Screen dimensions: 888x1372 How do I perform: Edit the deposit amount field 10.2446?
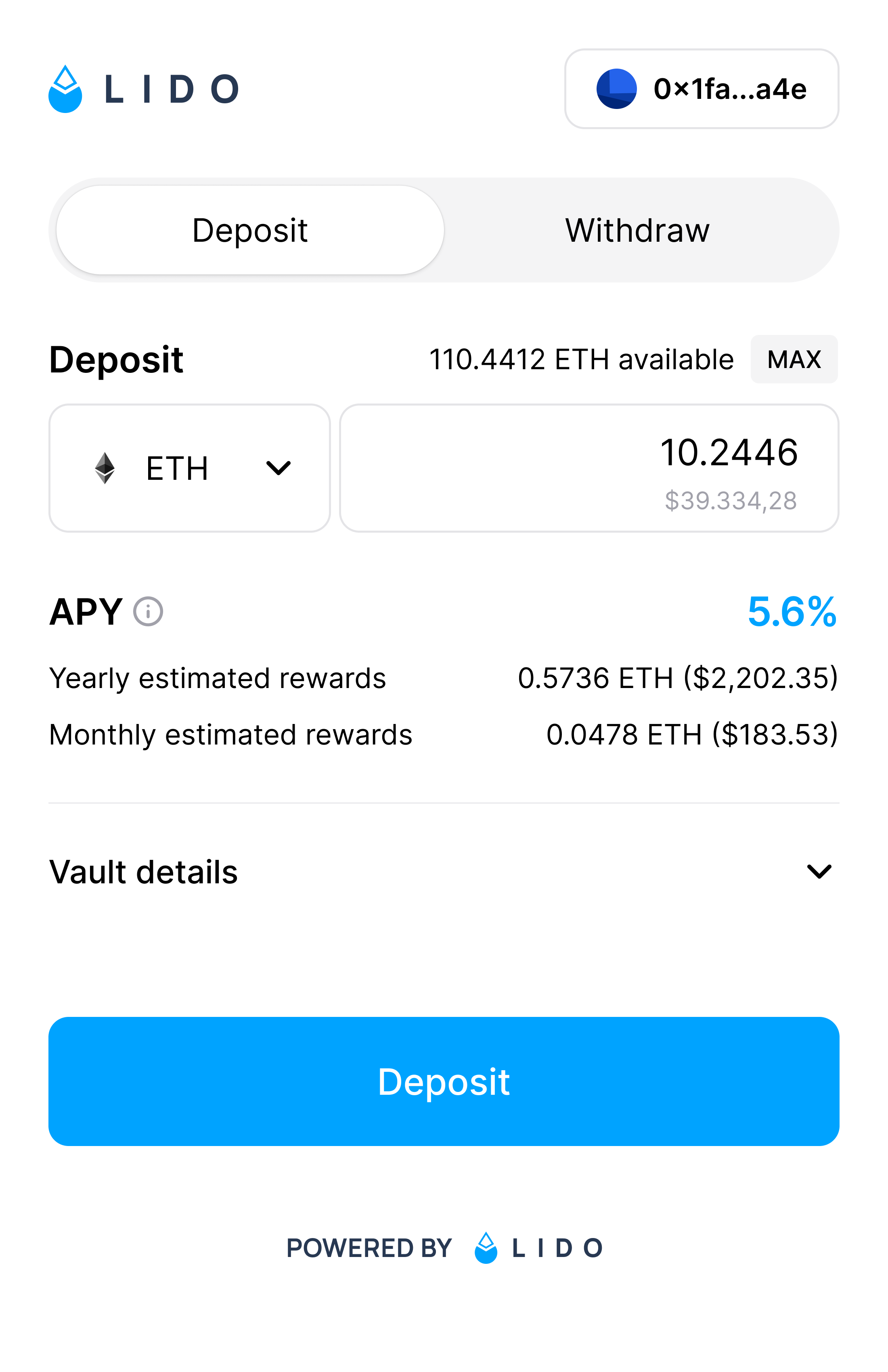click(x=589, y=468)
